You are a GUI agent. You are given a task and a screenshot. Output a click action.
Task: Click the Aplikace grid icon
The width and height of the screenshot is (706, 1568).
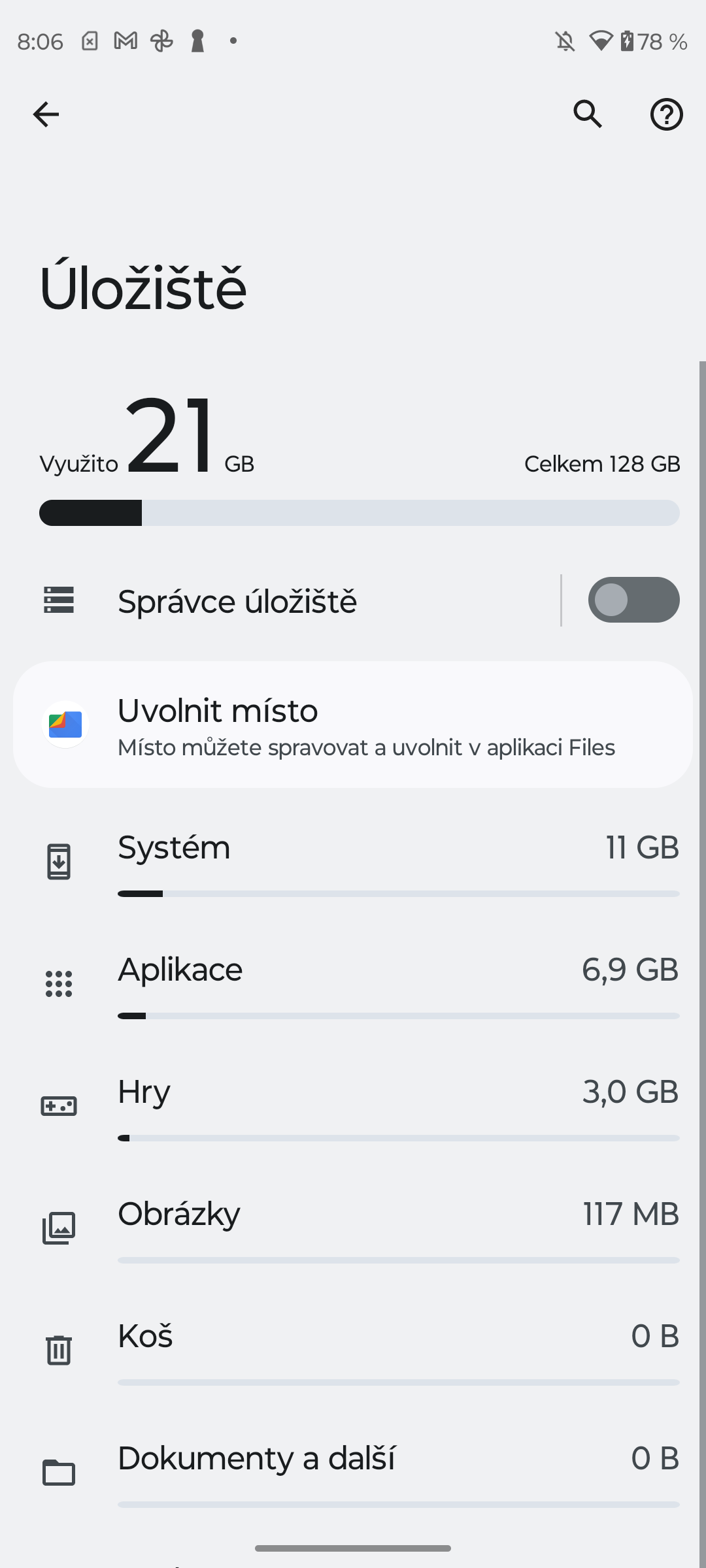pyautogui.click(x=58, y=982)
